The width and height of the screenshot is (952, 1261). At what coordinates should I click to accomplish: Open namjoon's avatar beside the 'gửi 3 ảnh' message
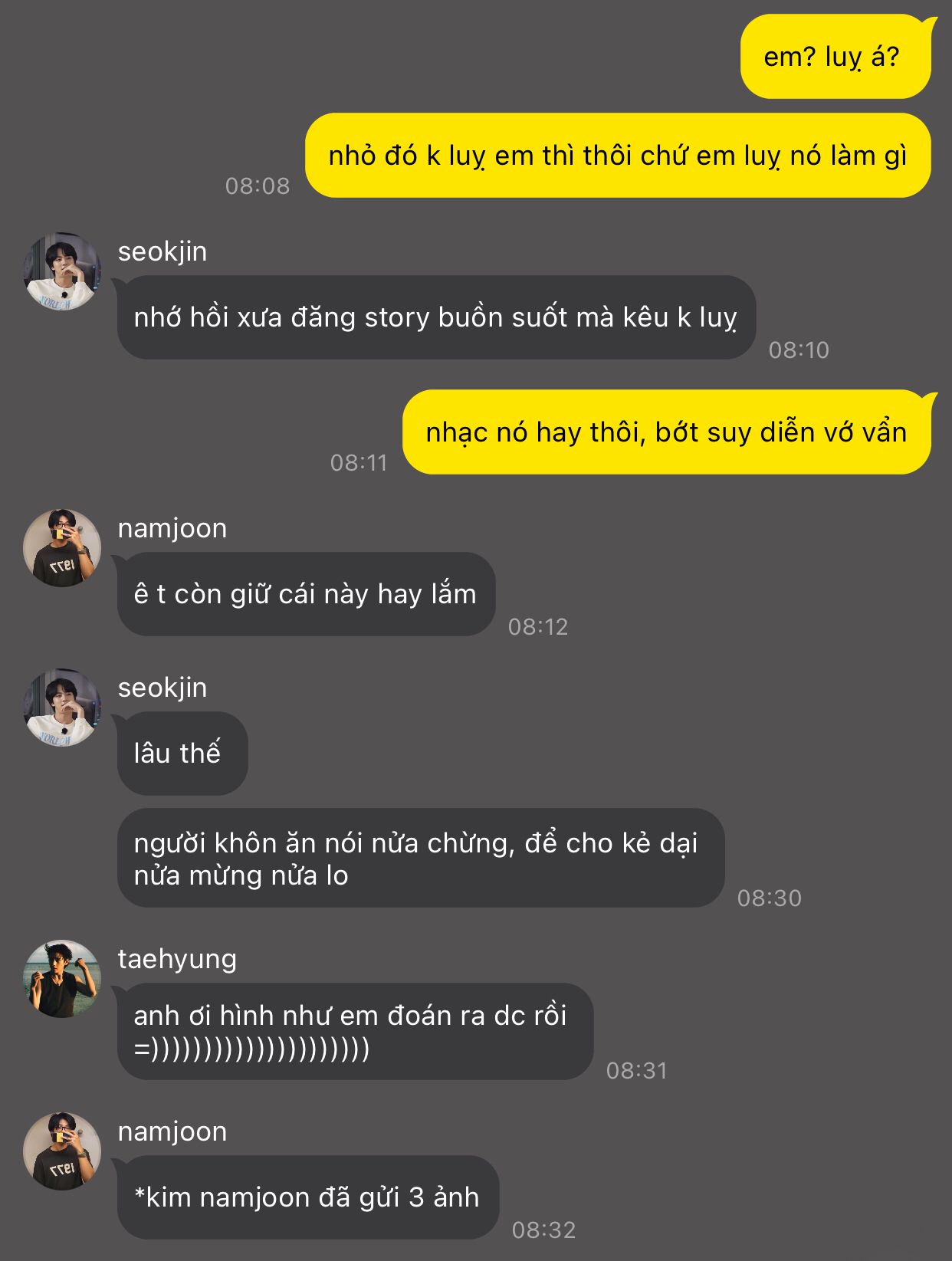[62, 1151]
